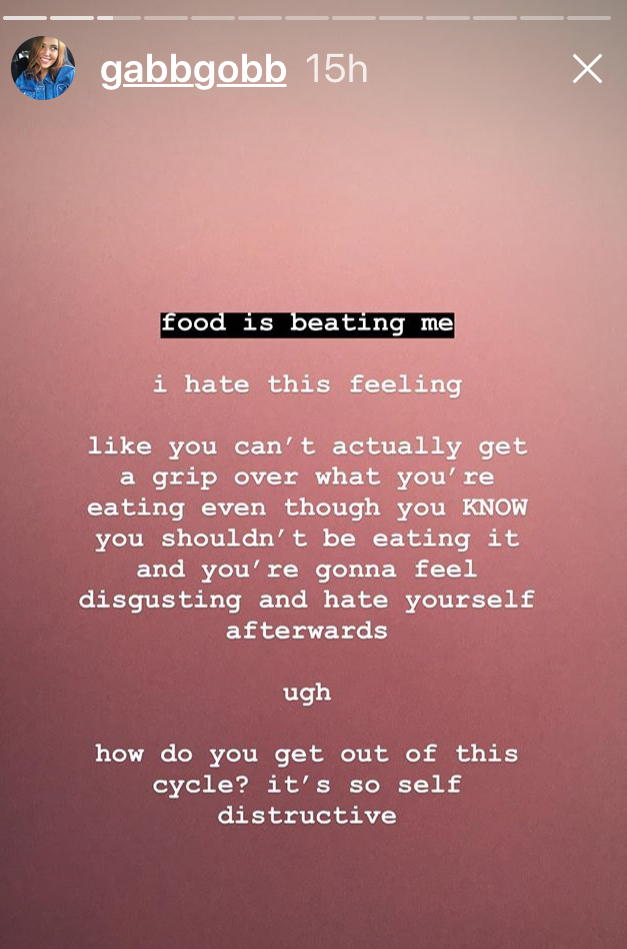Open the gabbgobb username link
Image resolution: width=627 pixels, height=949 pixels.
193,69
